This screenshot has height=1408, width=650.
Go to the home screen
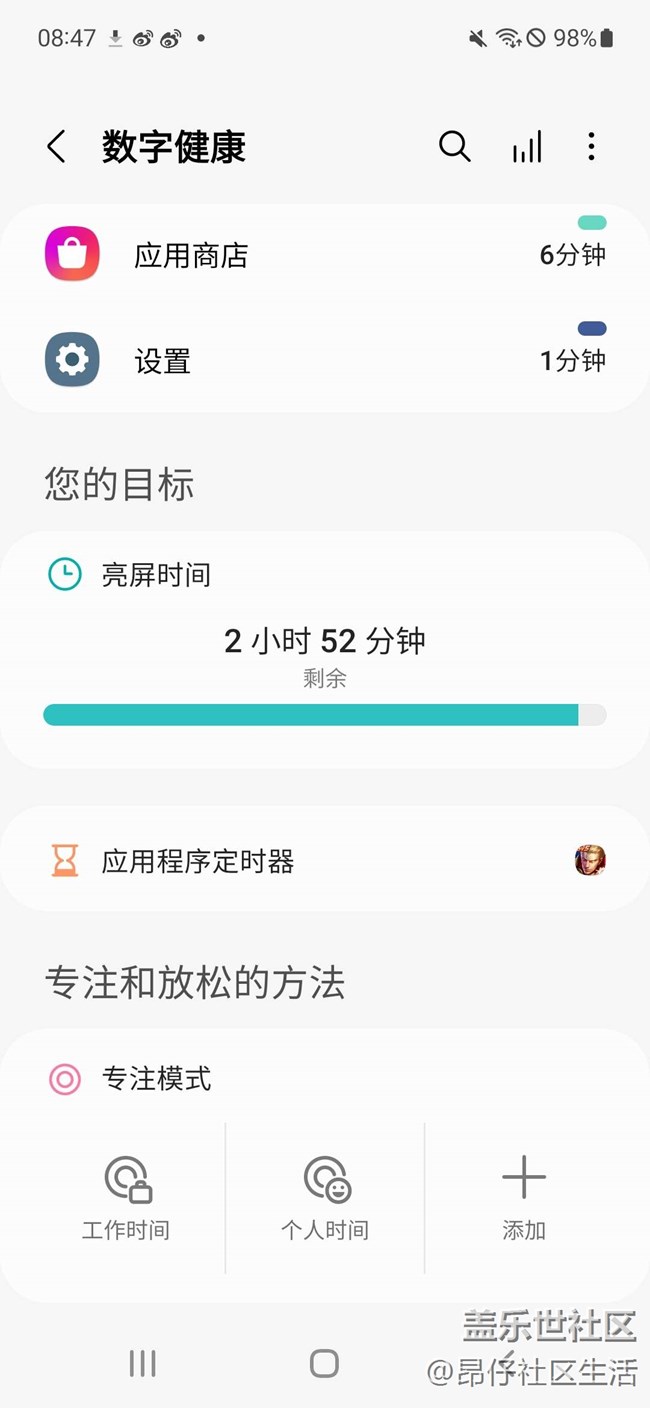(x=324, y=1363)
